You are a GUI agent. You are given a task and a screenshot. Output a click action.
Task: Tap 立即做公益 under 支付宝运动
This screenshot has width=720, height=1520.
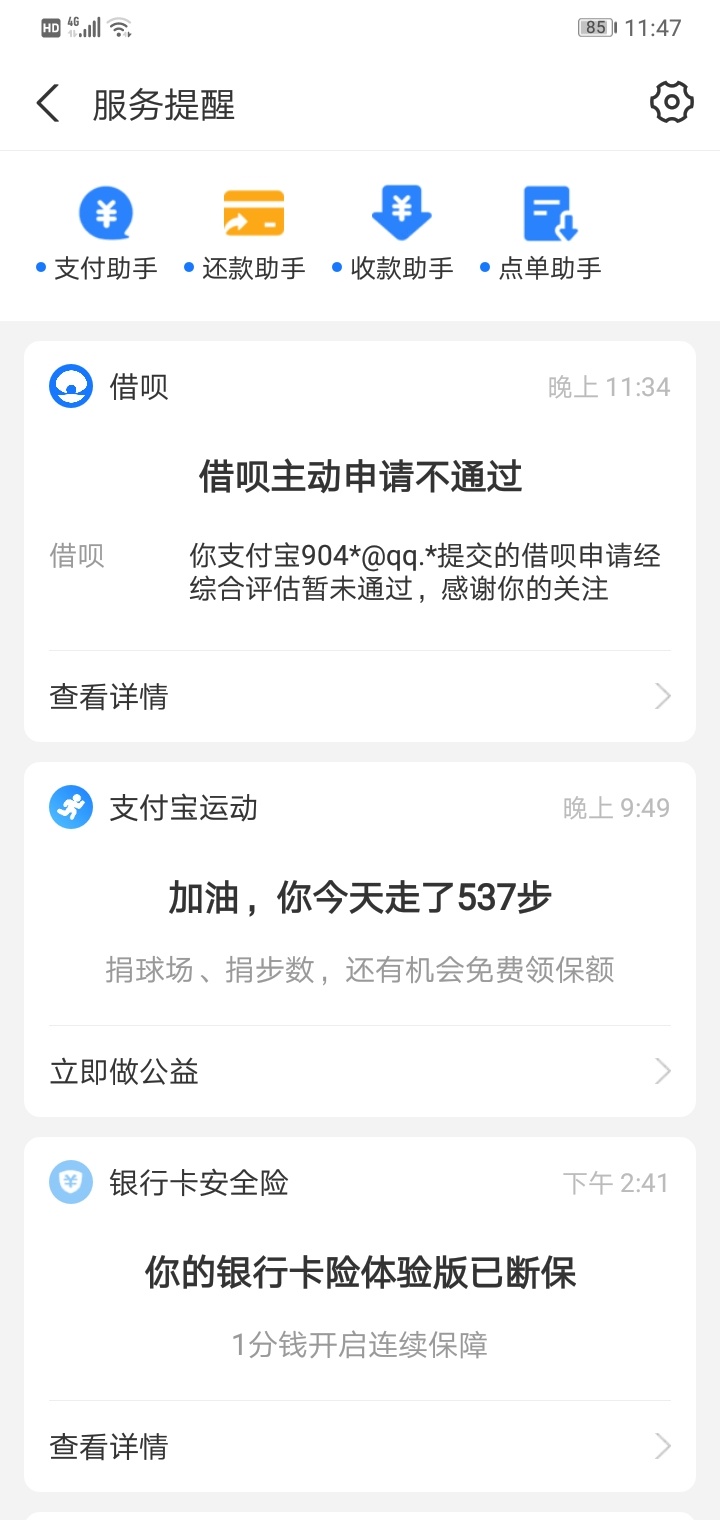tap(360, 1071)
